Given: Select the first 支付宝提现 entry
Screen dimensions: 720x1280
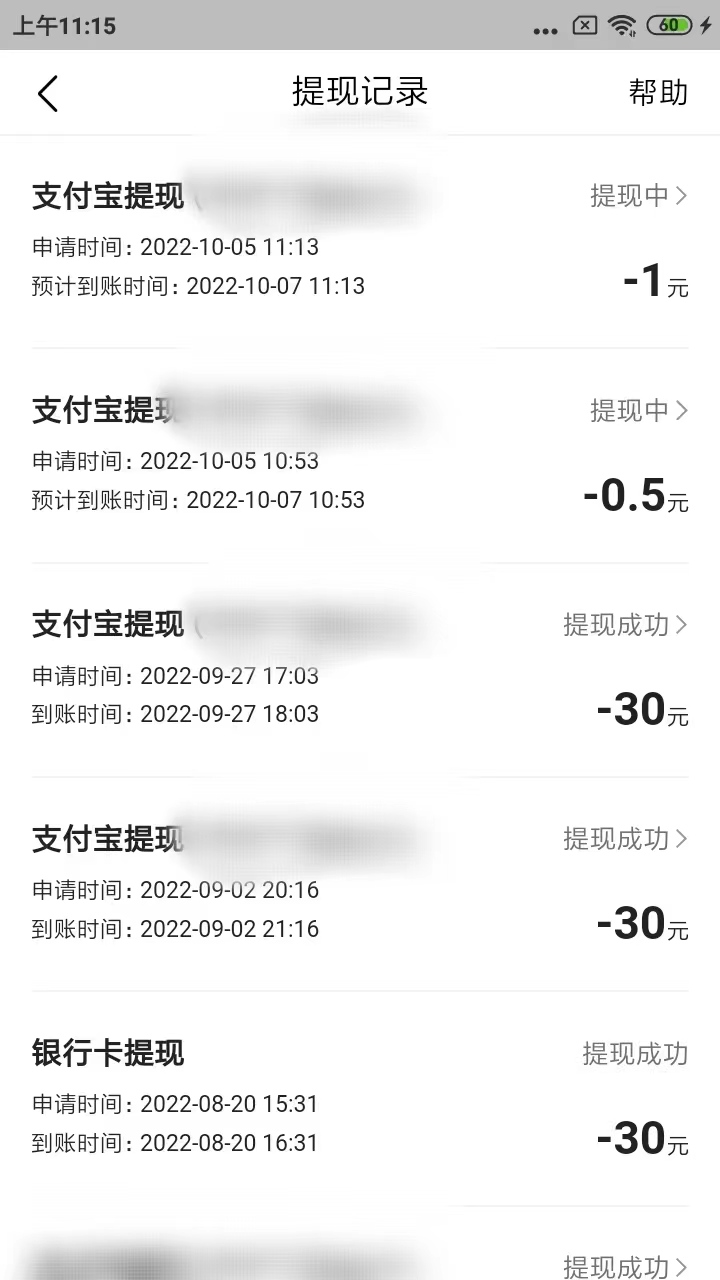Looking at the screenshot, I should pyautogui.click(x=107, y=196).
